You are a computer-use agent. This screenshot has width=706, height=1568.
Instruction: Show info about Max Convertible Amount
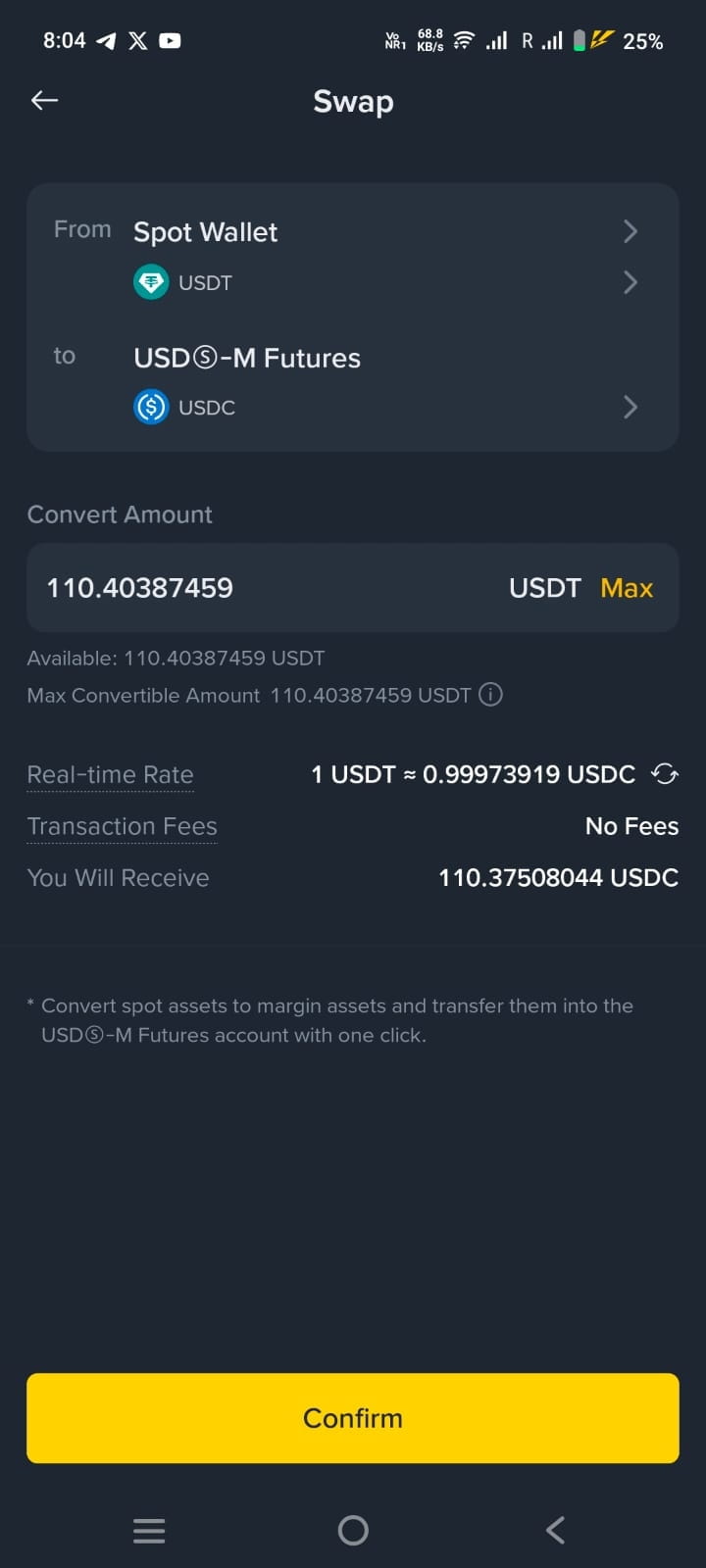(x=490, y=695)
